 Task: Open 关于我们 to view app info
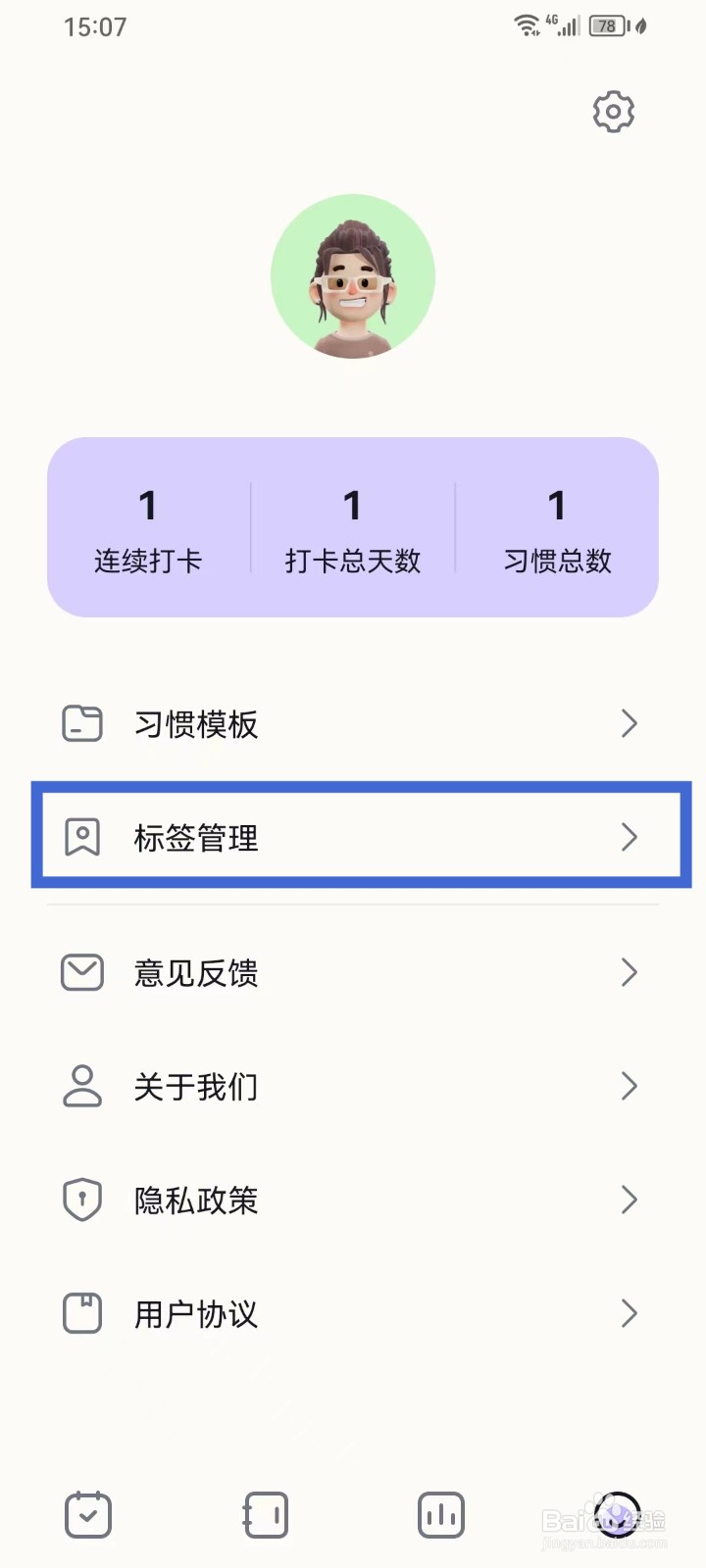(x=353, y=1086)
